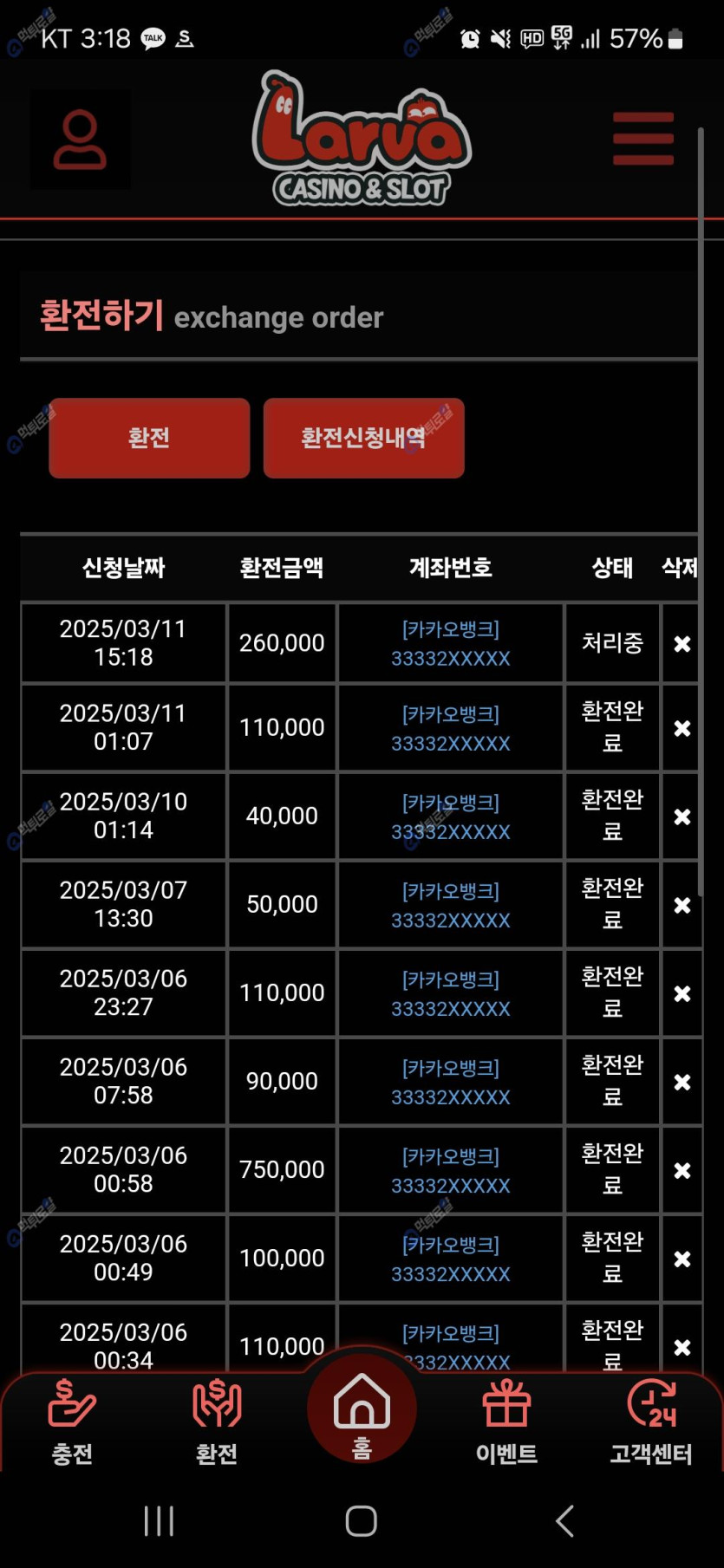Select the 환전 button
724x1568 pixels.
click(x=149, y=438)
